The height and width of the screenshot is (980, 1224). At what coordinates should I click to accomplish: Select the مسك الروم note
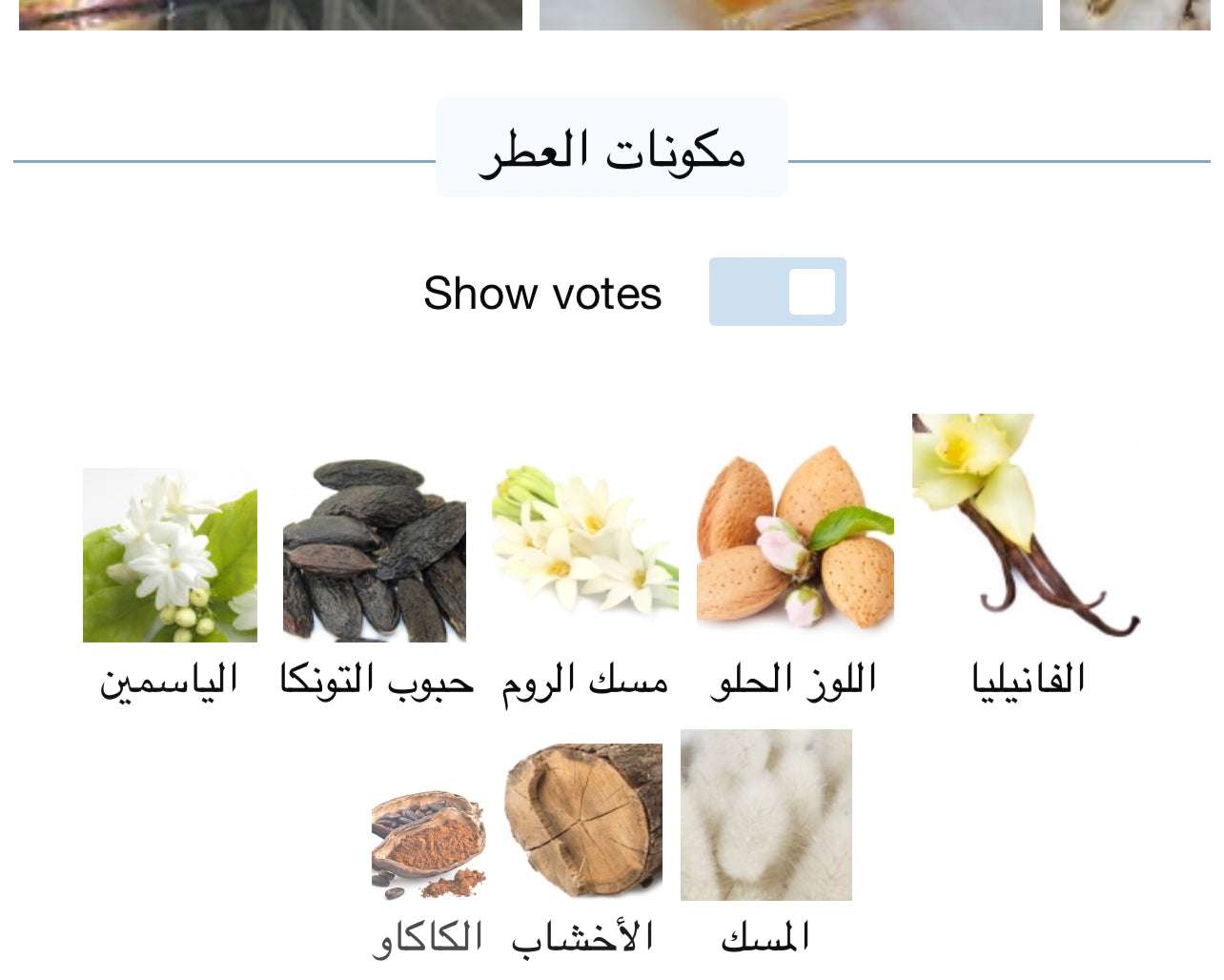(584, 541)
